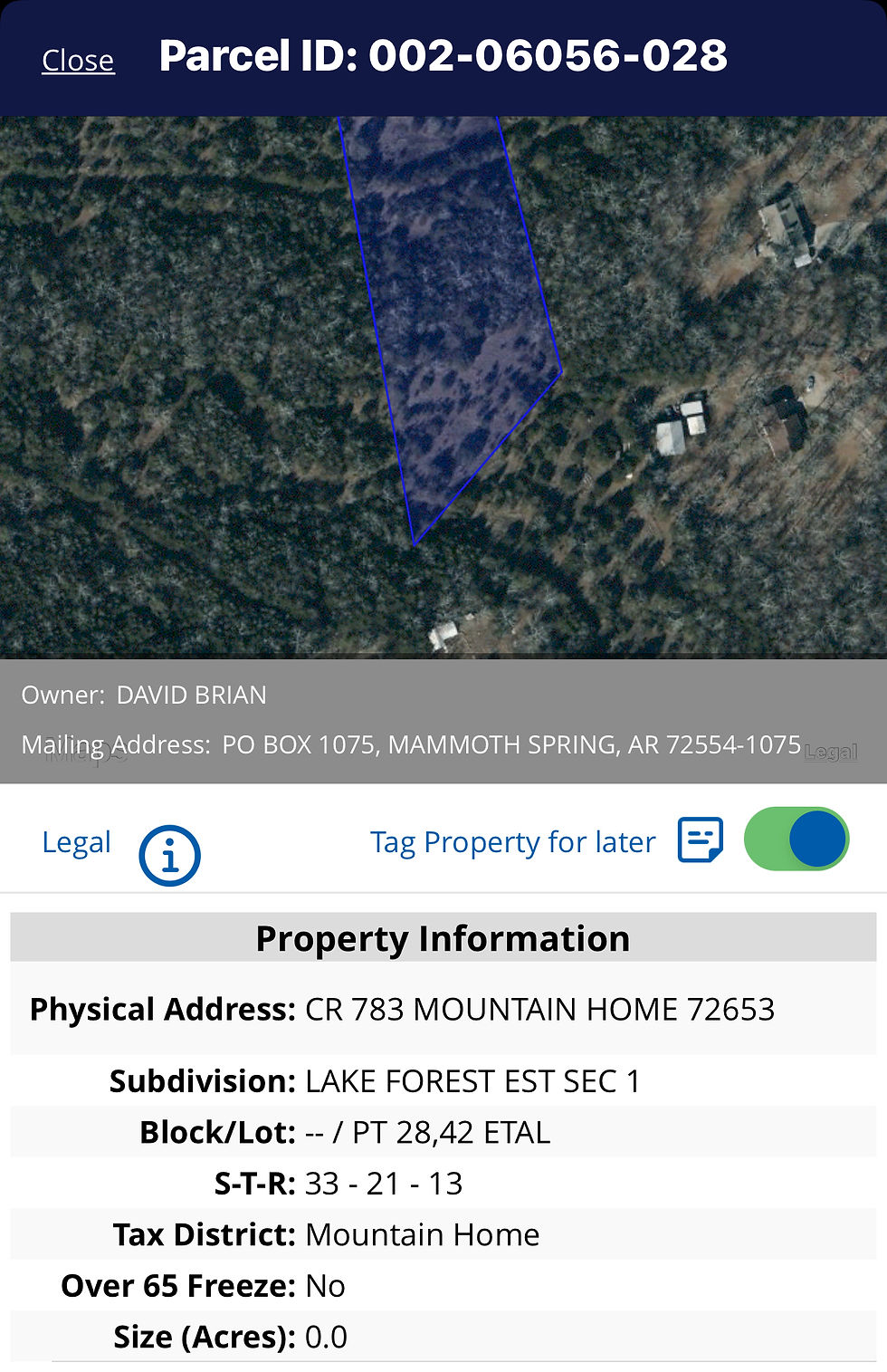
Task: Tap the small Legal link on the map
Action: (830, 753)
